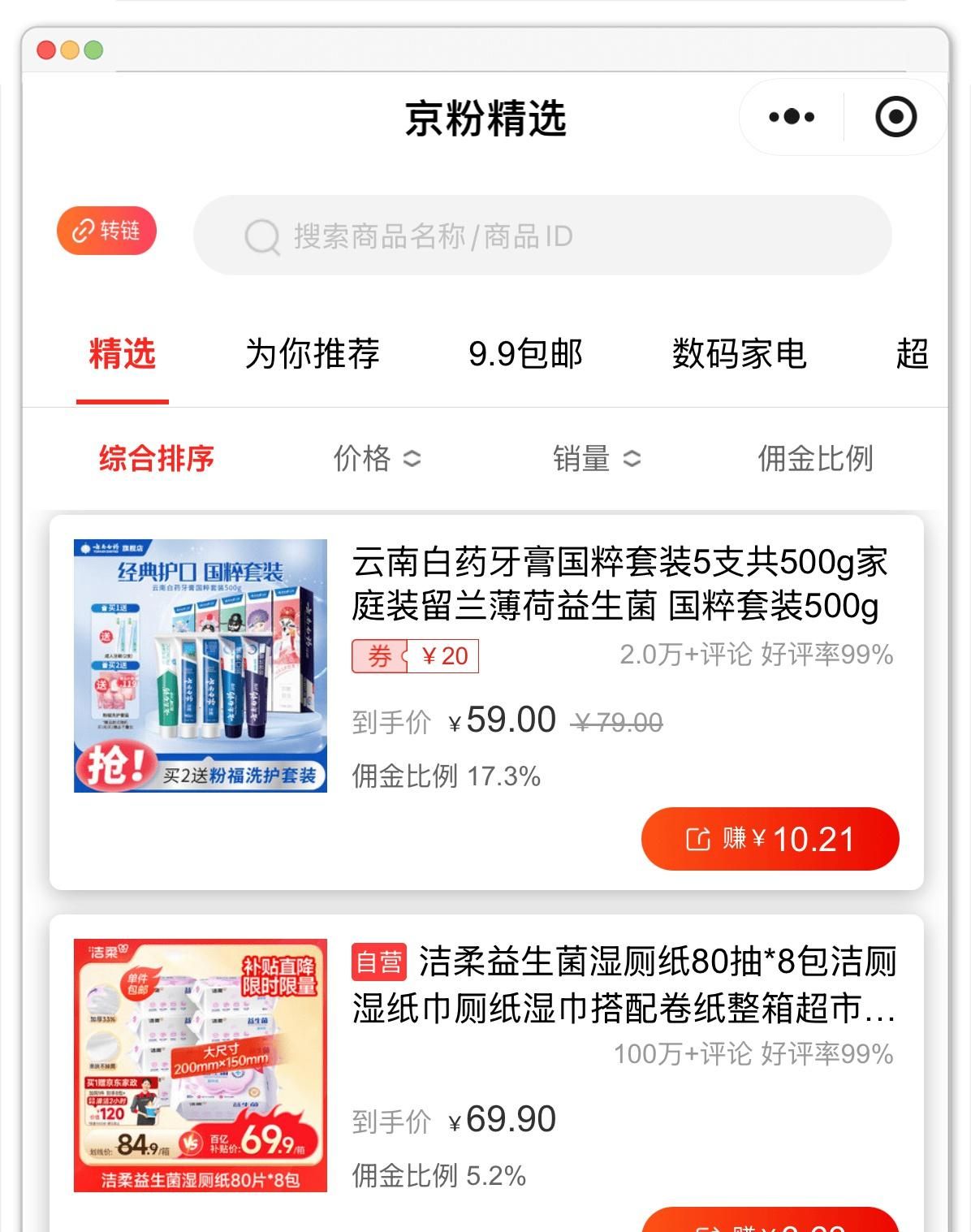Switch to the 数码家电 tab
Image resolution: width=971 pixels, height=1232 pixels.
tap(739, 354)
